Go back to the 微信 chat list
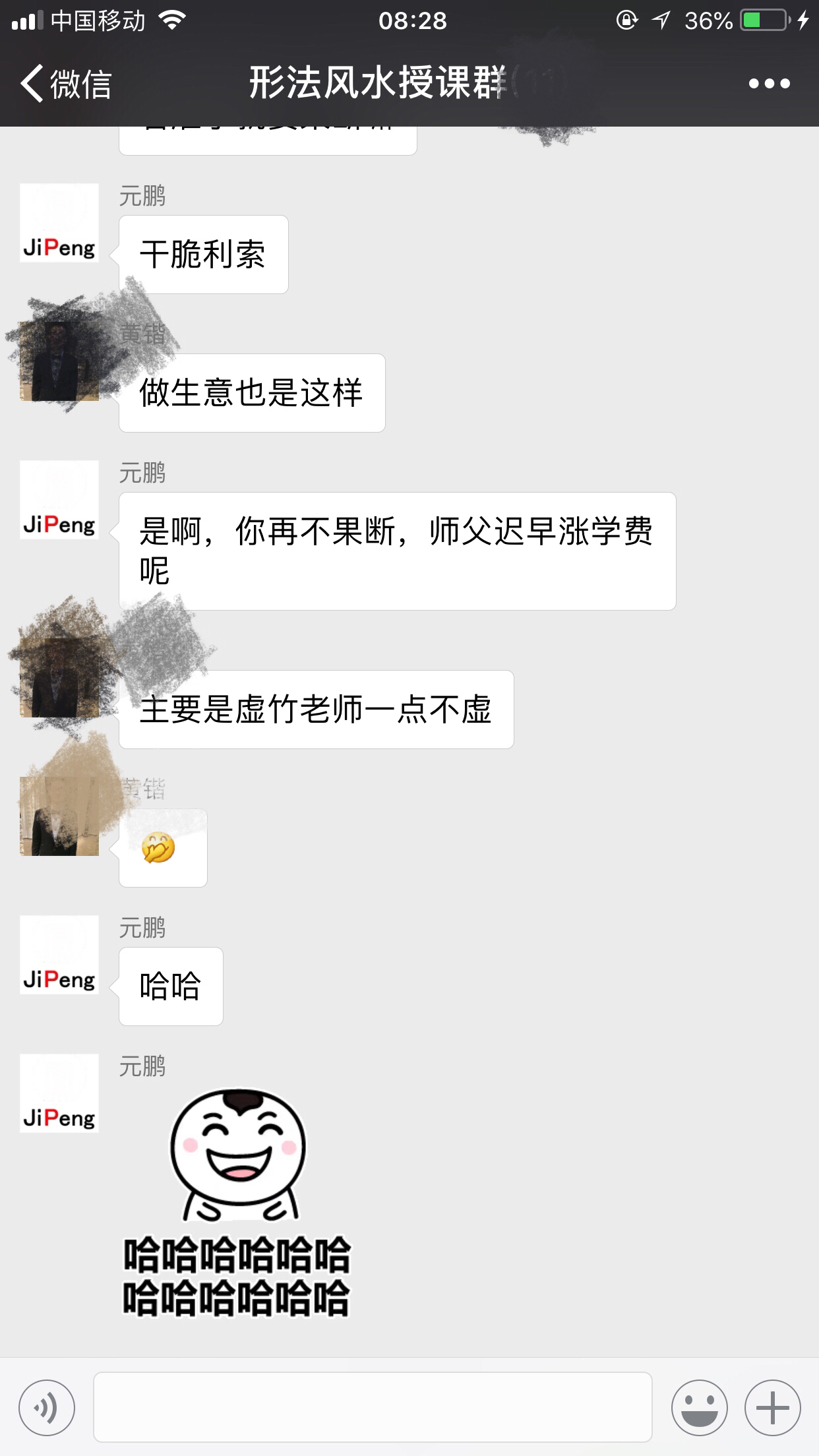The height and width of the screenshot is (1456, 819). tap(66, 84)
